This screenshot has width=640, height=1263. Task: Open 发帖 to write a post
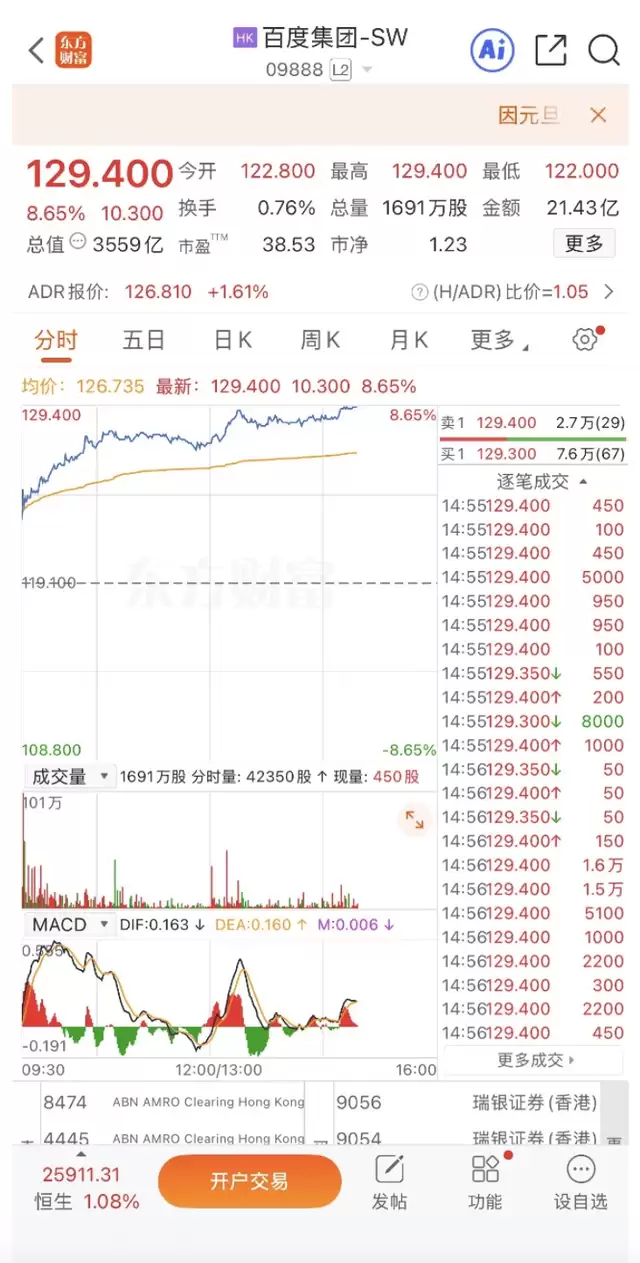click(x=389, y=1182)
